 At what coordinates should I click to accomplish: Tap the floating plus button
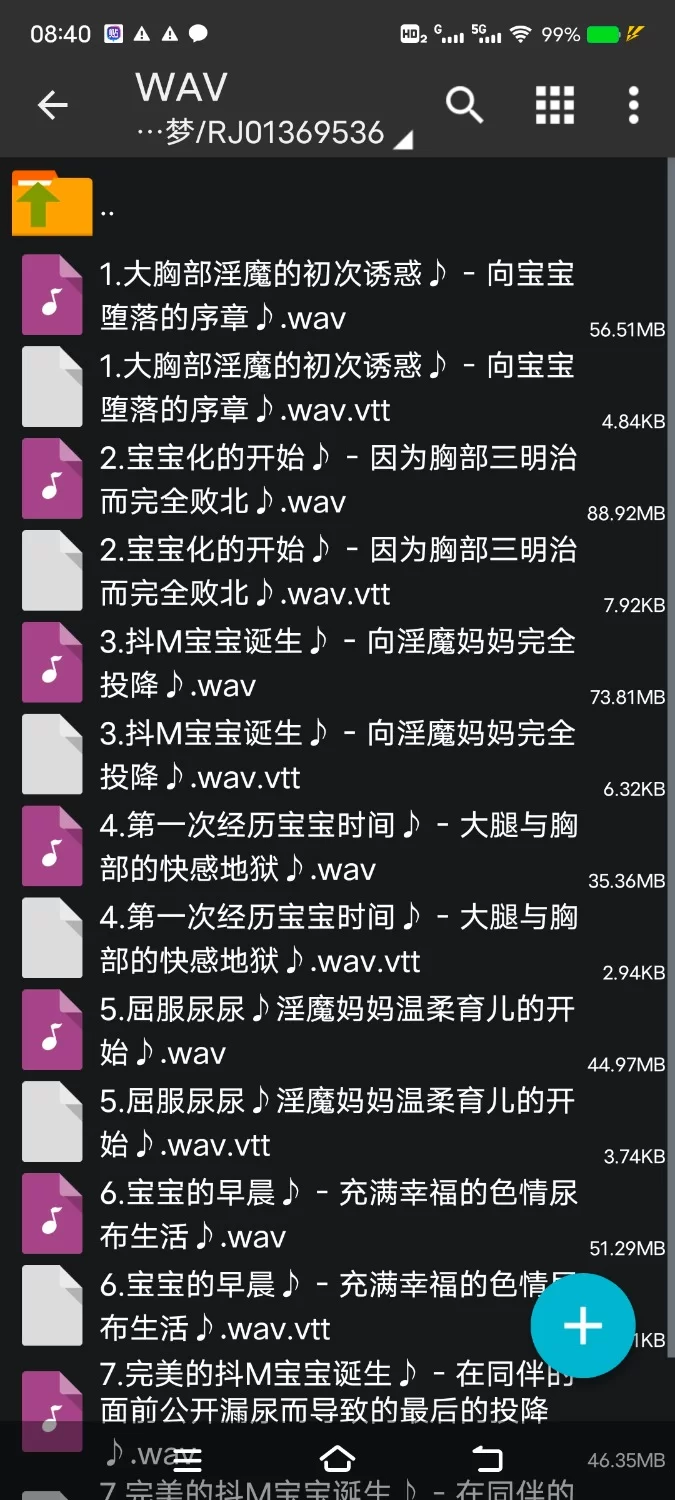tap(582, 1326)
